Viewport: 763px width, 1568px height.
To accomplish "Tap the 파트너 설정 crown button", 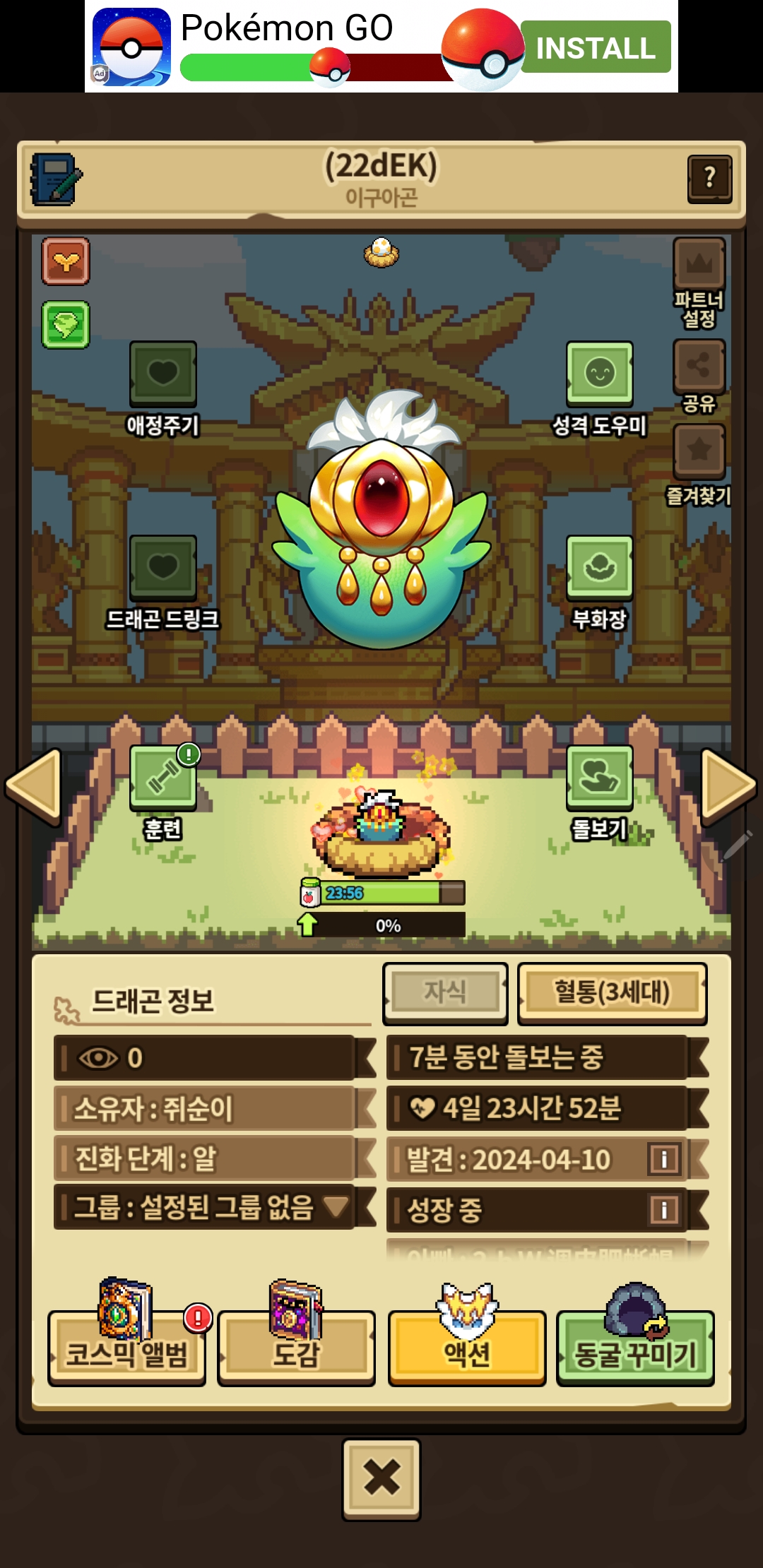I will [x=699, y=263].
